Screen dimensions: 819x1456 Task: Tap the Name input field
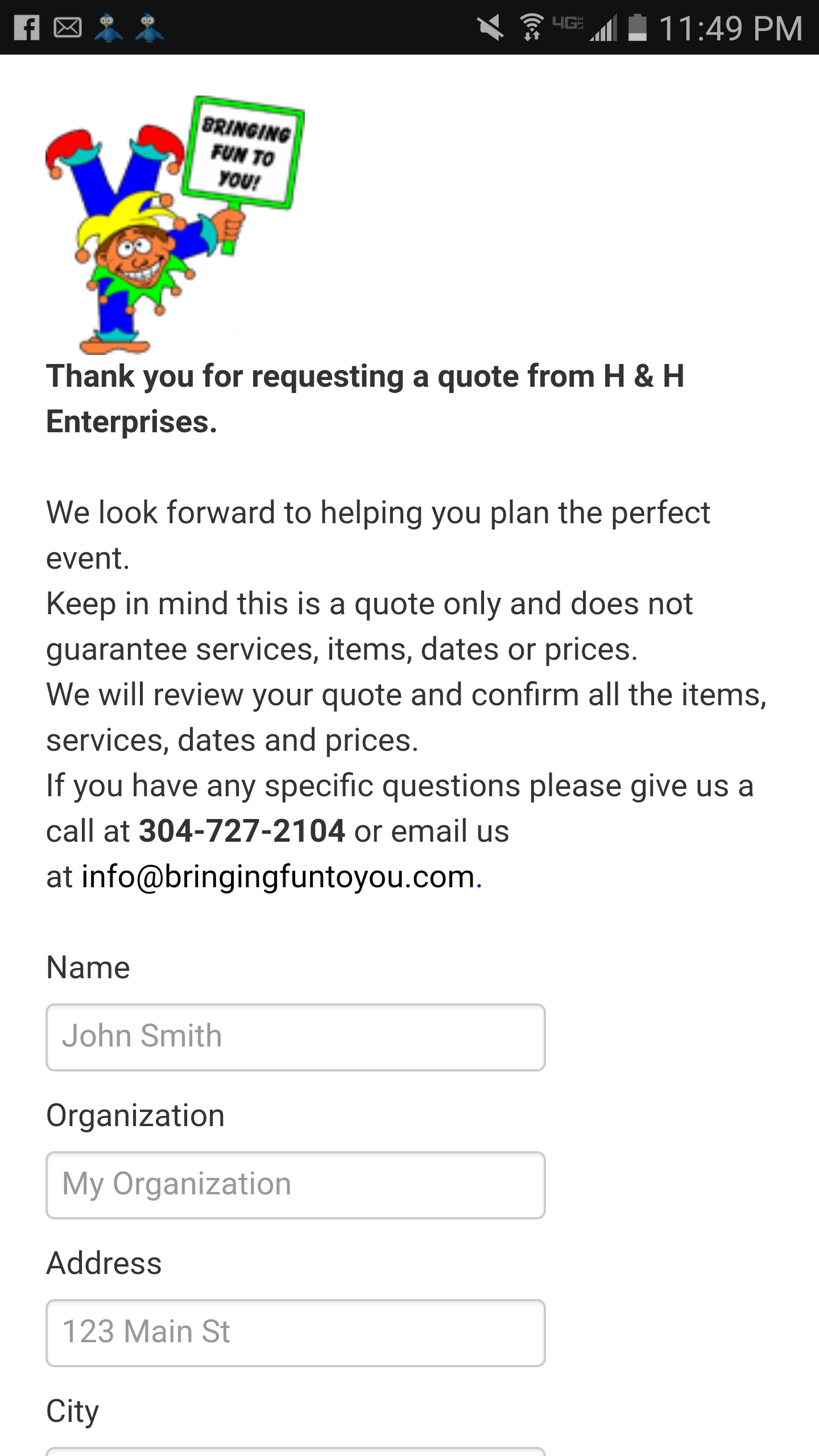[295, 1037]
